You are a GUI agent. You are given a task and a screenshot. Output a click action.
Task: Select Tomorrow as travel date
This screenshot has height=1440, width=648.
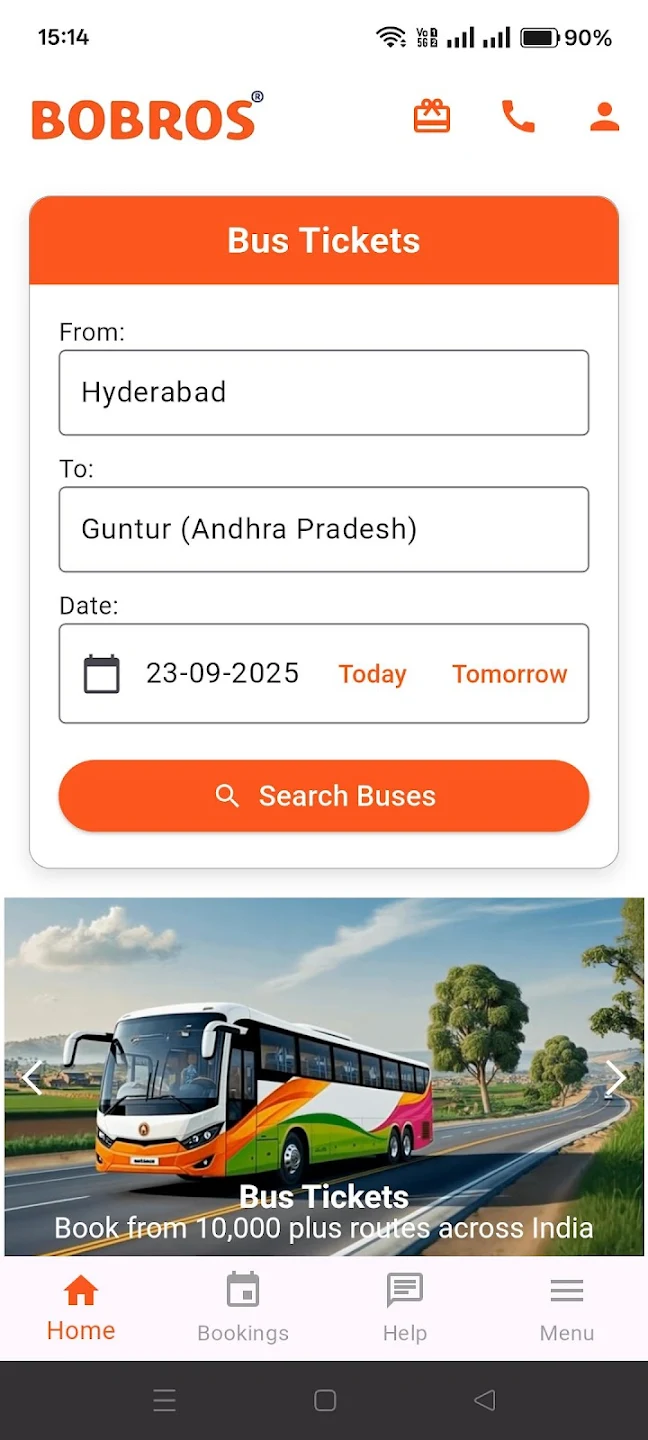(510, 674)
